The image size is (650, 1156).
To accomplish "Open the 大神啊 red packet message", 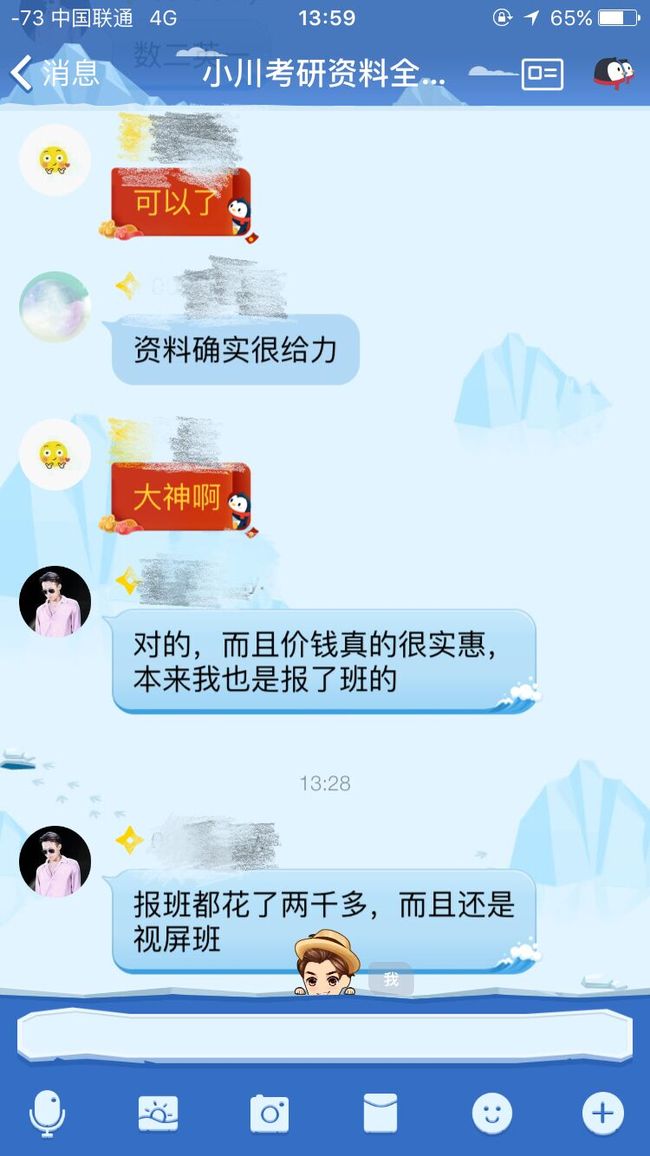I will 178,497.
